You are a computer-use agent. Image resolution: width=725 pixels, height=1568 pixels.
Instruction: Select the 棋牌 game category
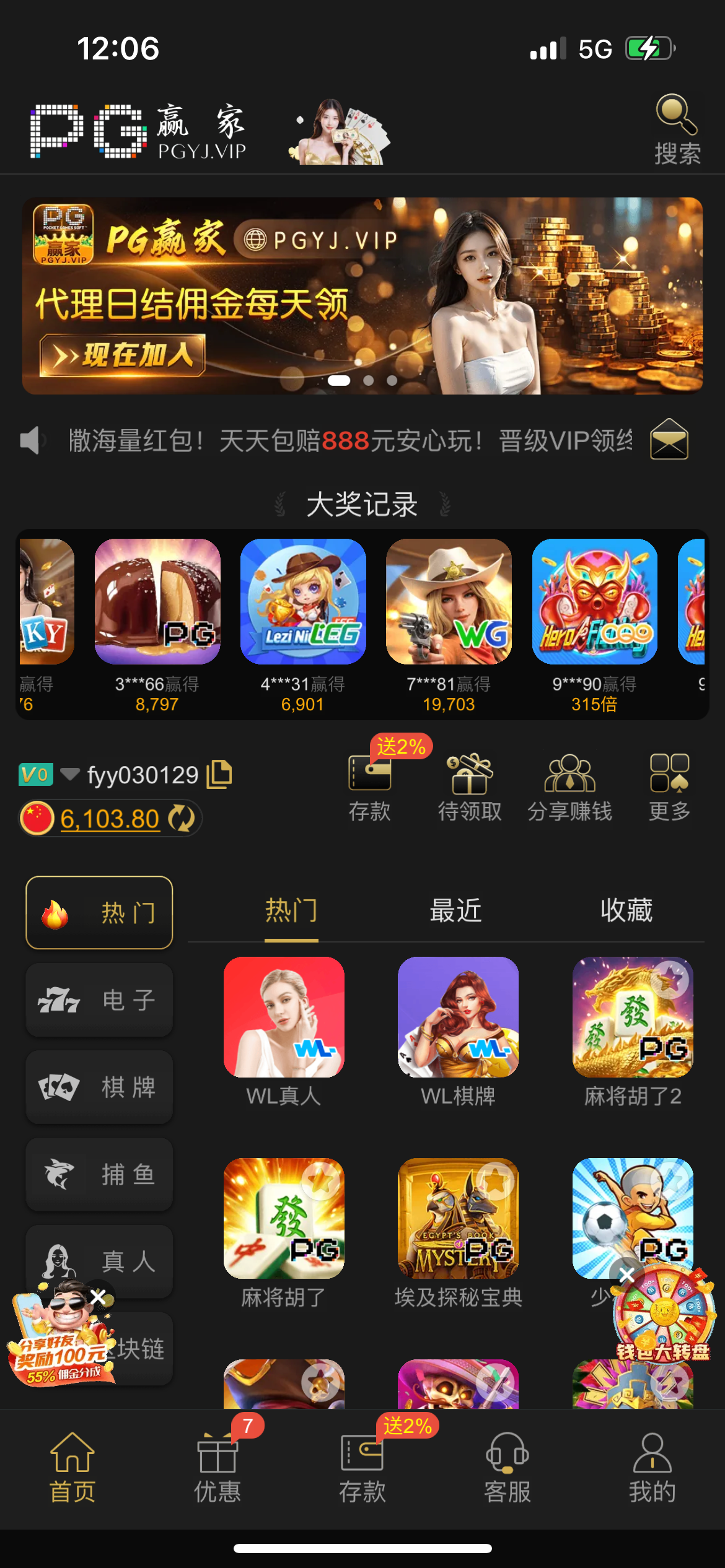click(99, 1087)
